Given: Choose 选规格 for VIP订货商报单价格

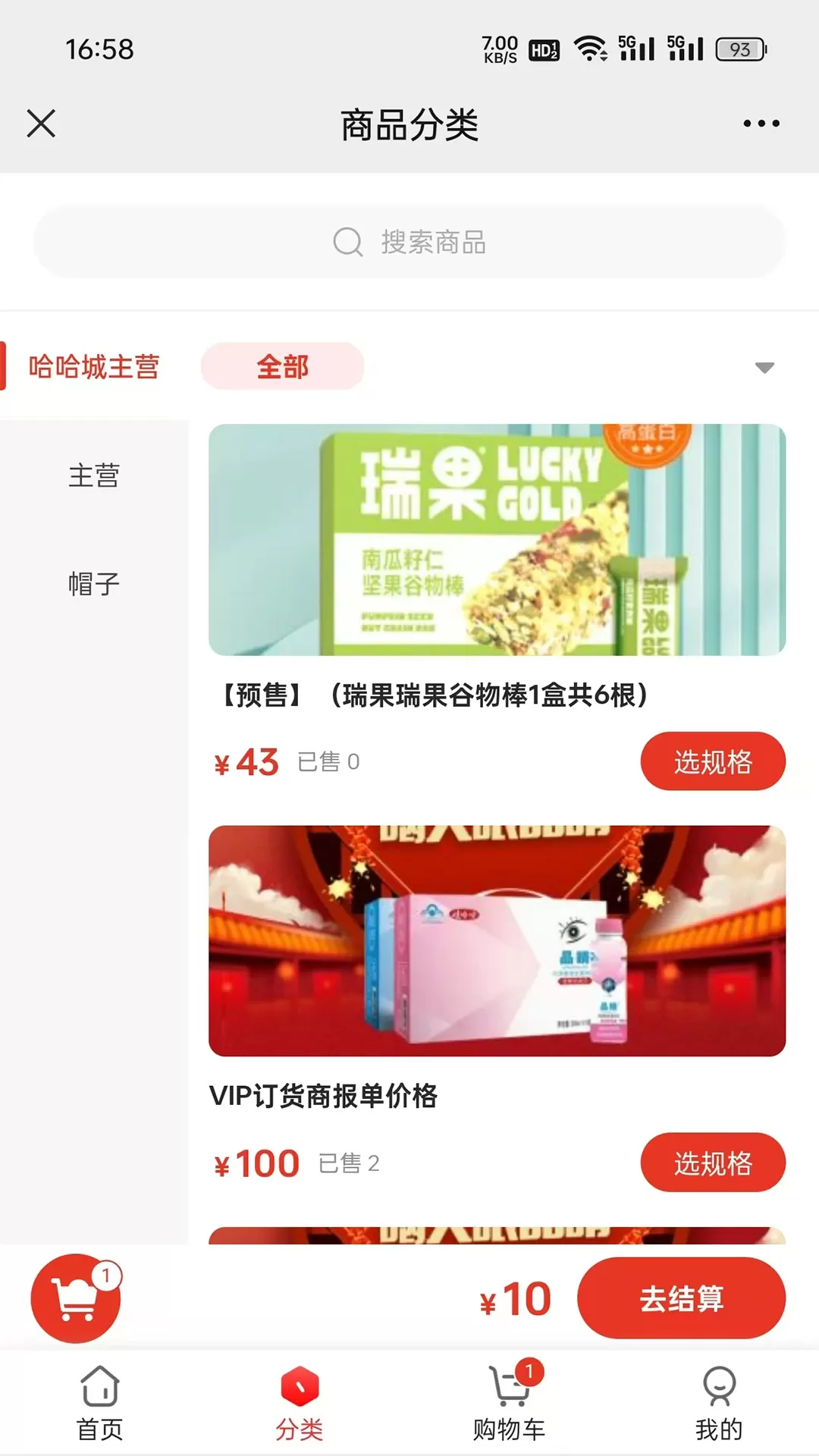Looking at the screenshot, I should pos(712,1163).
